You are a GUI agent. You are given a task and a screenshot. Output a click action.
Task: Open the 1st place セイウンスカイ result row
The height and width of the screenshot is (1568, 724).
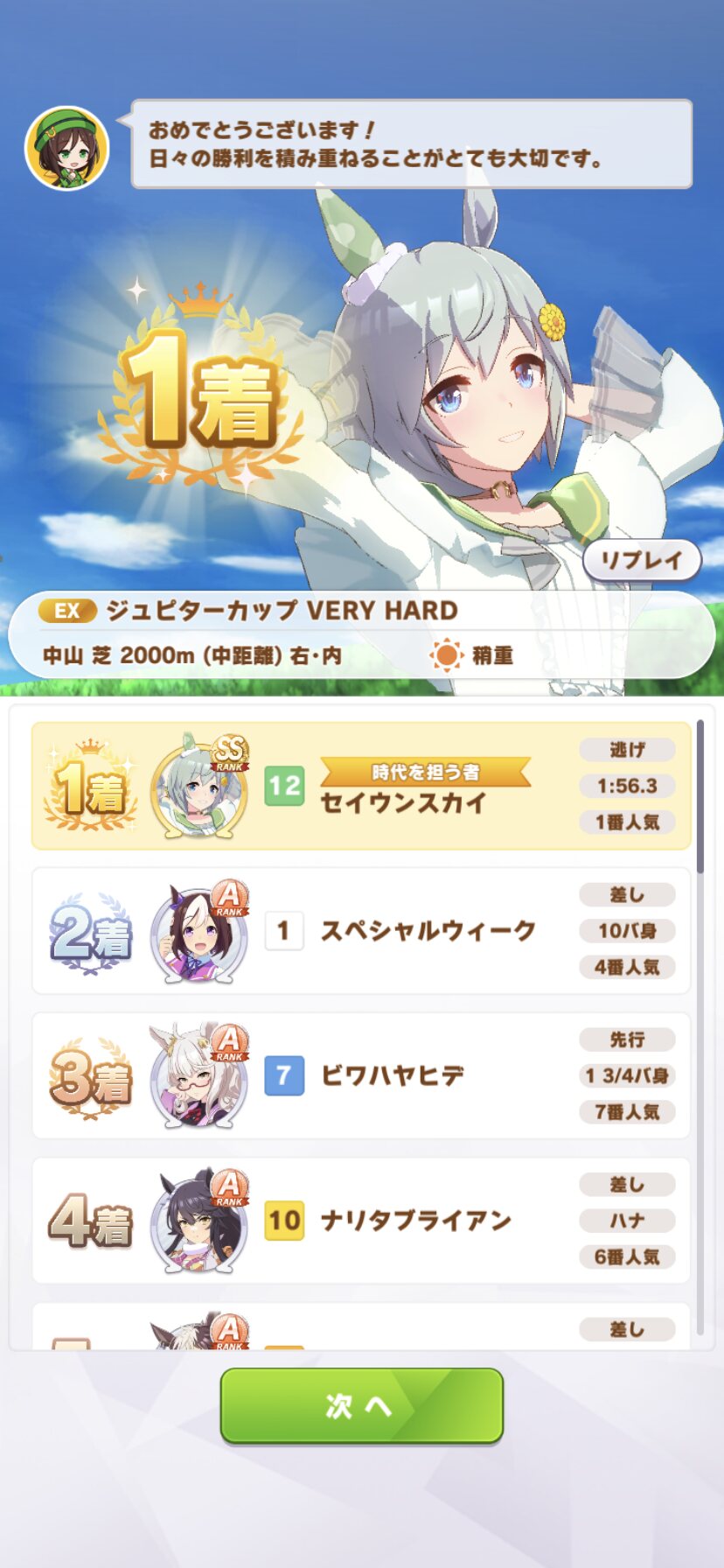pos(361,786)
